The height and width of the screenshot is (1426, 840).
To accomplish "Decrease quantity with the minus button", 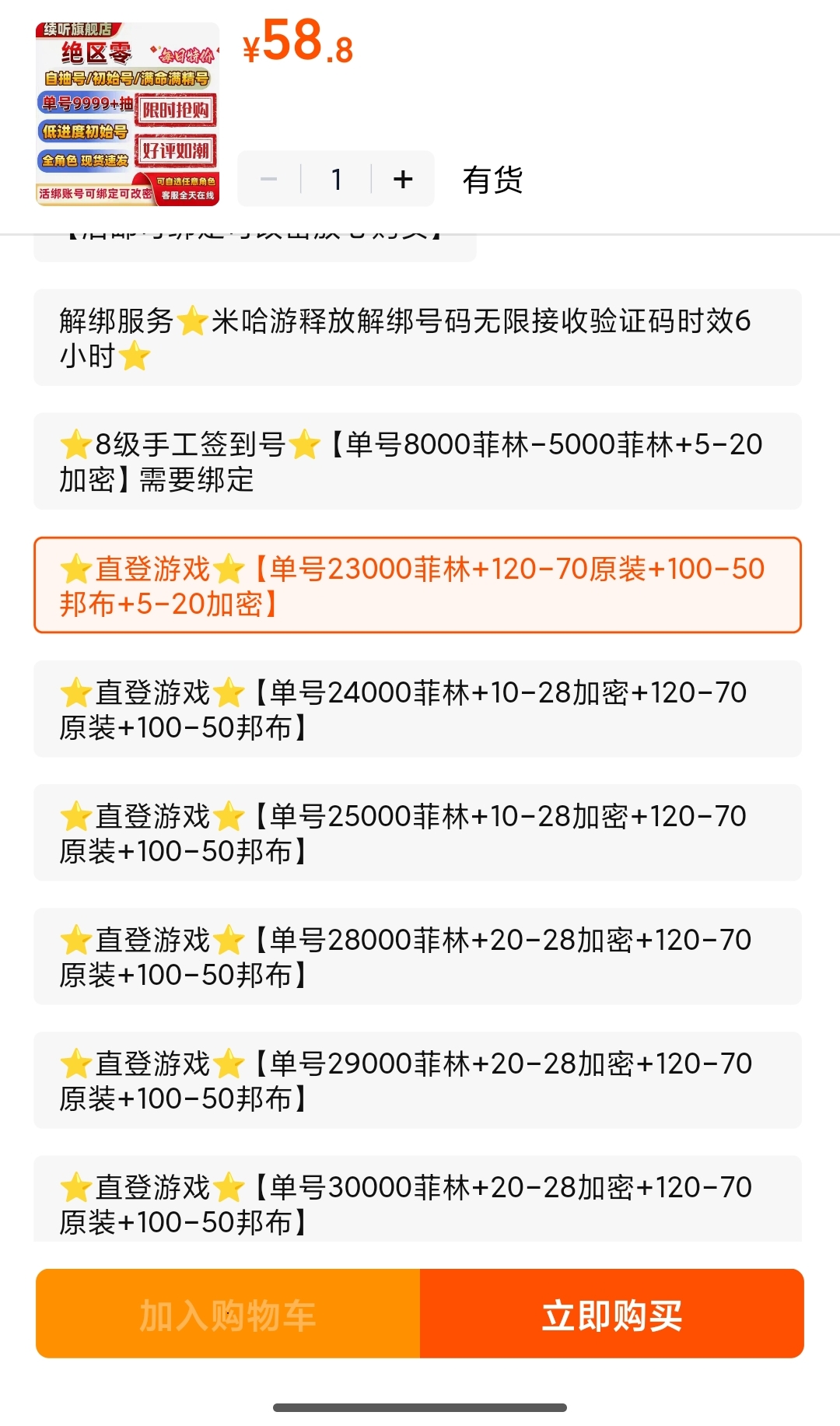I will [269, 180].
